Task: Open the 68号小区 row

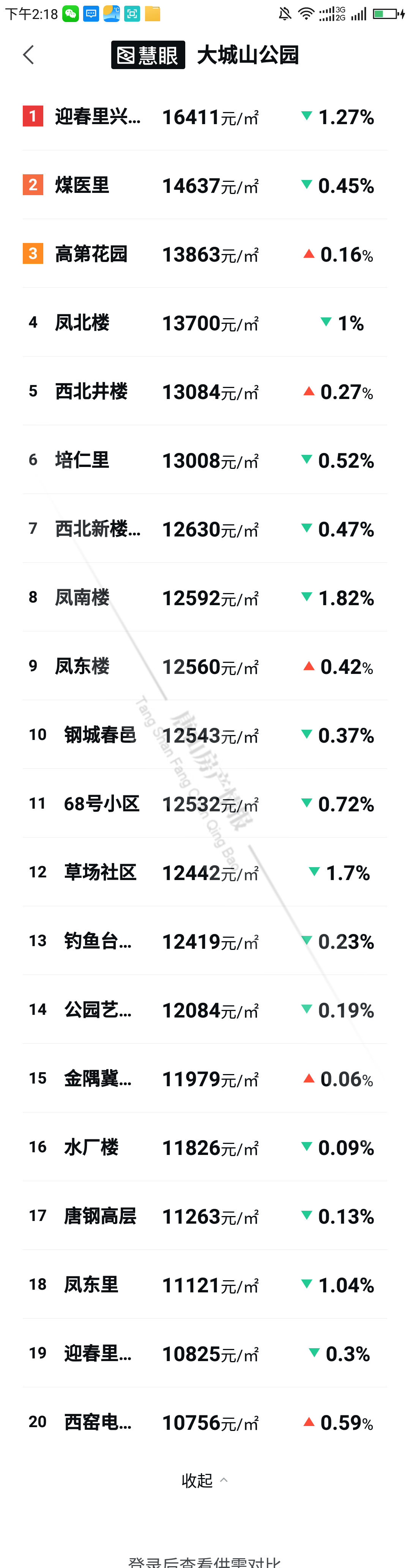Action: (204, 804)
